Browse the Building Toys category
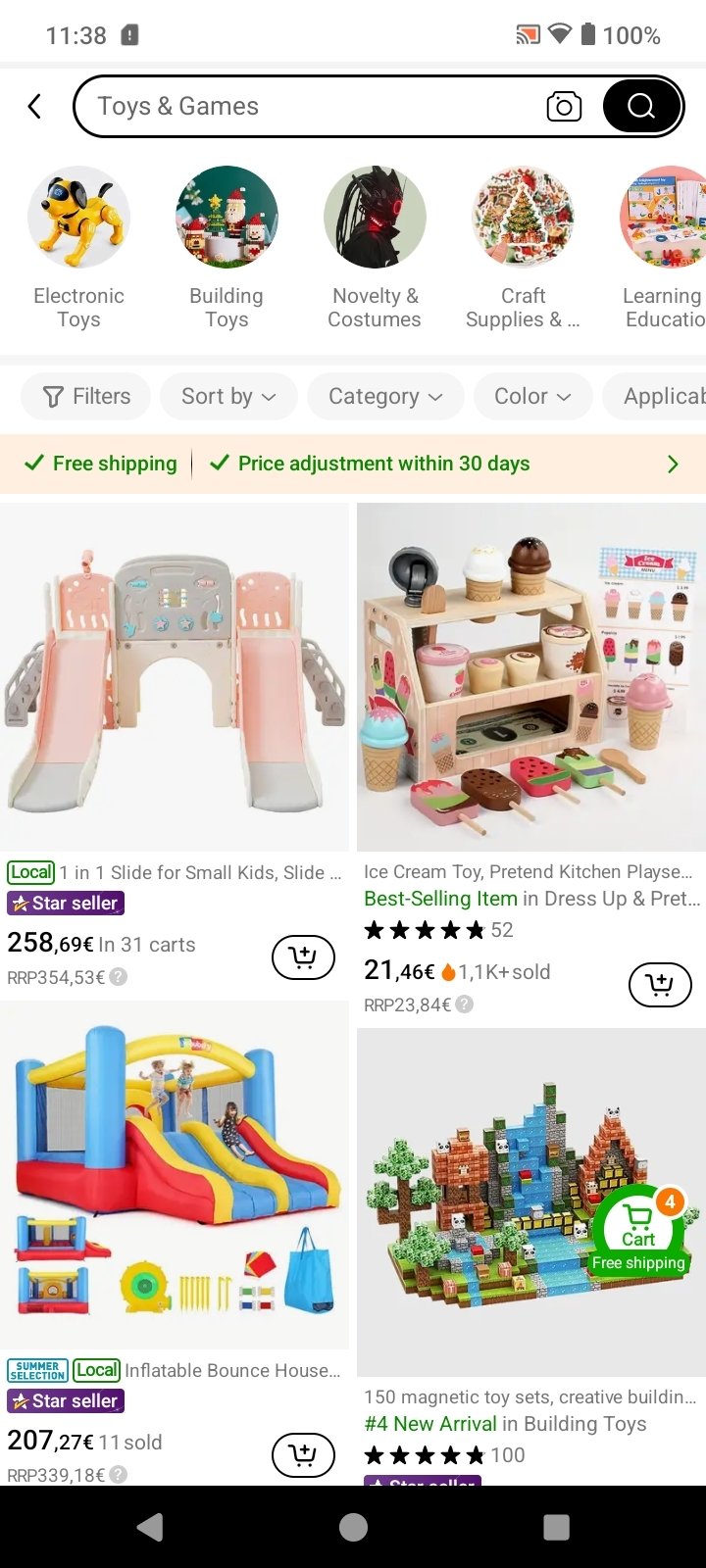Image resolution: width=706 pixels, height=1568 pixels. (227, 249)
